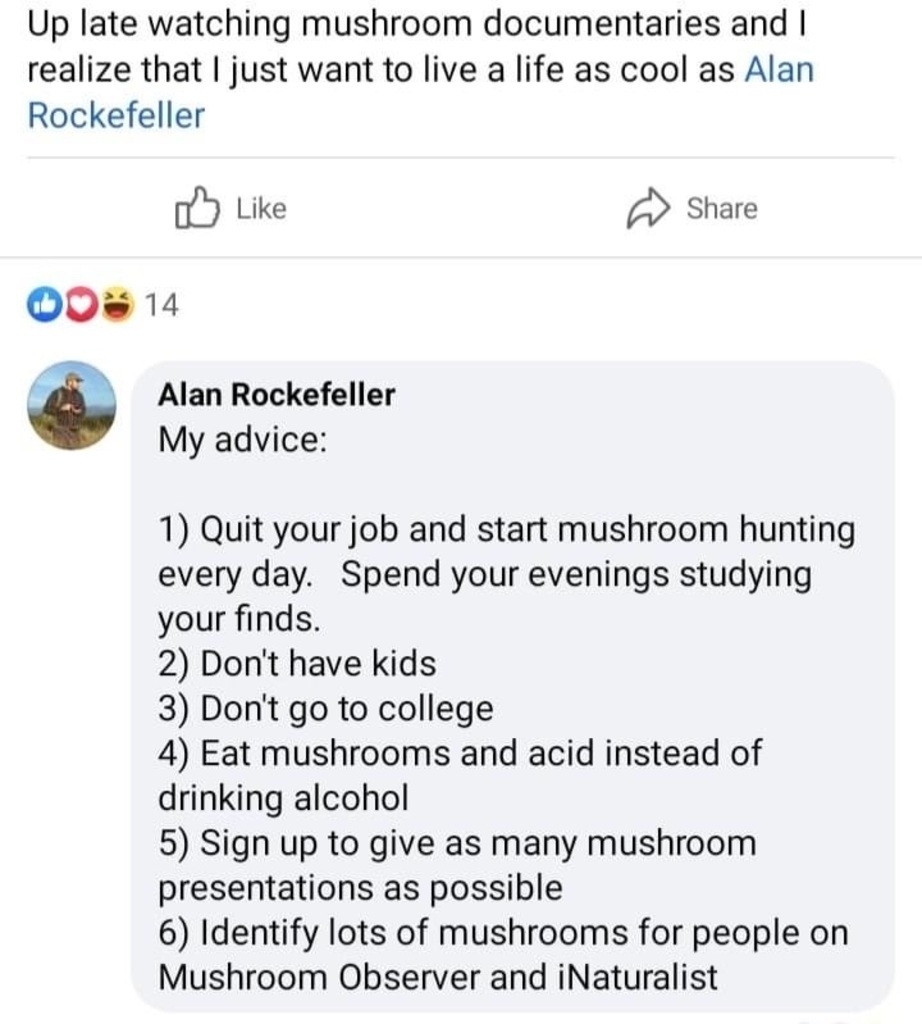Image resolution: width=922 pixels, height=1024 pixels.
Task: Tap commenter name Alan Rockefeller above the advice
Action: (277, 394)
